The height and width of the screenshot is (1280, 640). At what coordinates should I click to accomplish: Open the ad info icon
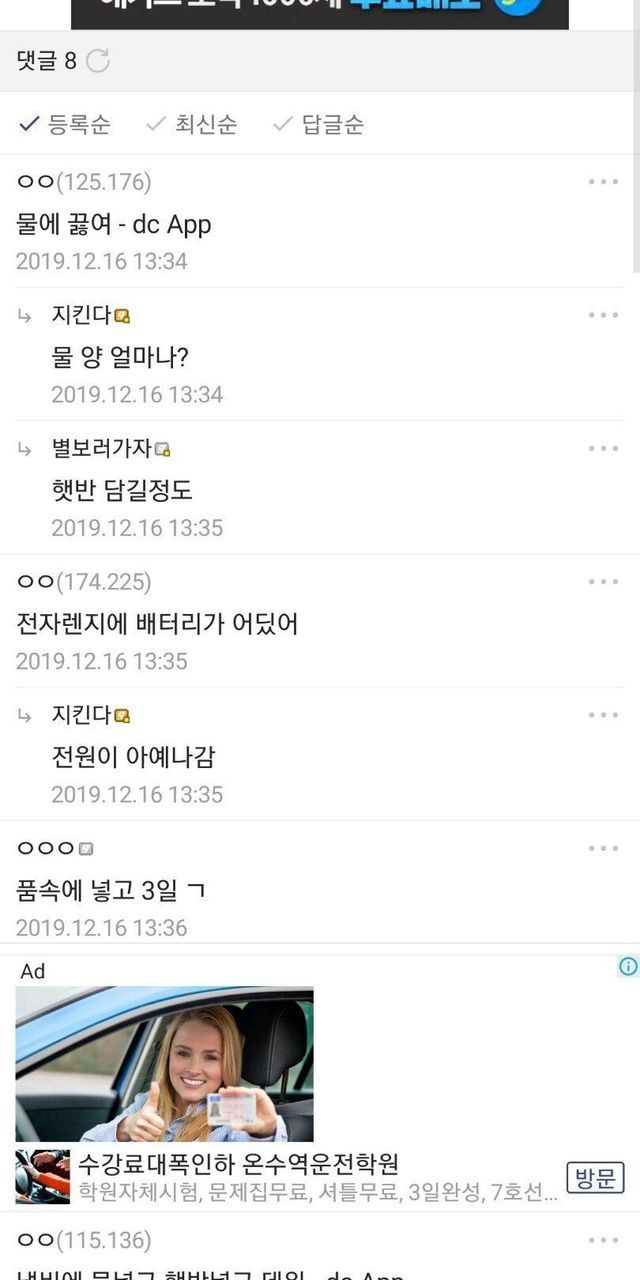(627, 966)
